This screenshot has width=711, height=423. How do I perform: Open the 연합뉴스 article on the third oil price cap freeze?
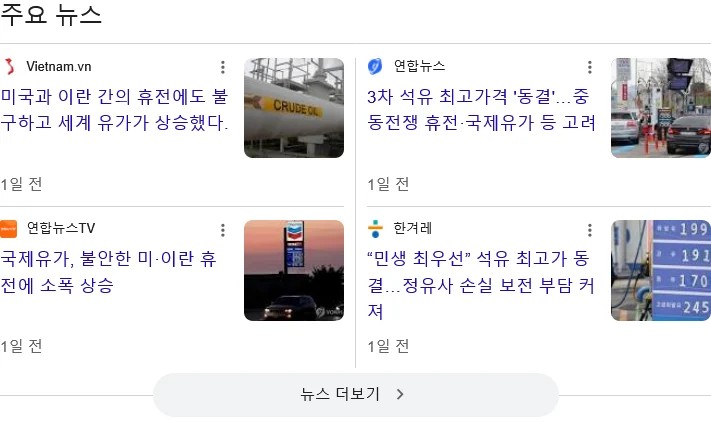pyautogui.click(x=481, y=111)
